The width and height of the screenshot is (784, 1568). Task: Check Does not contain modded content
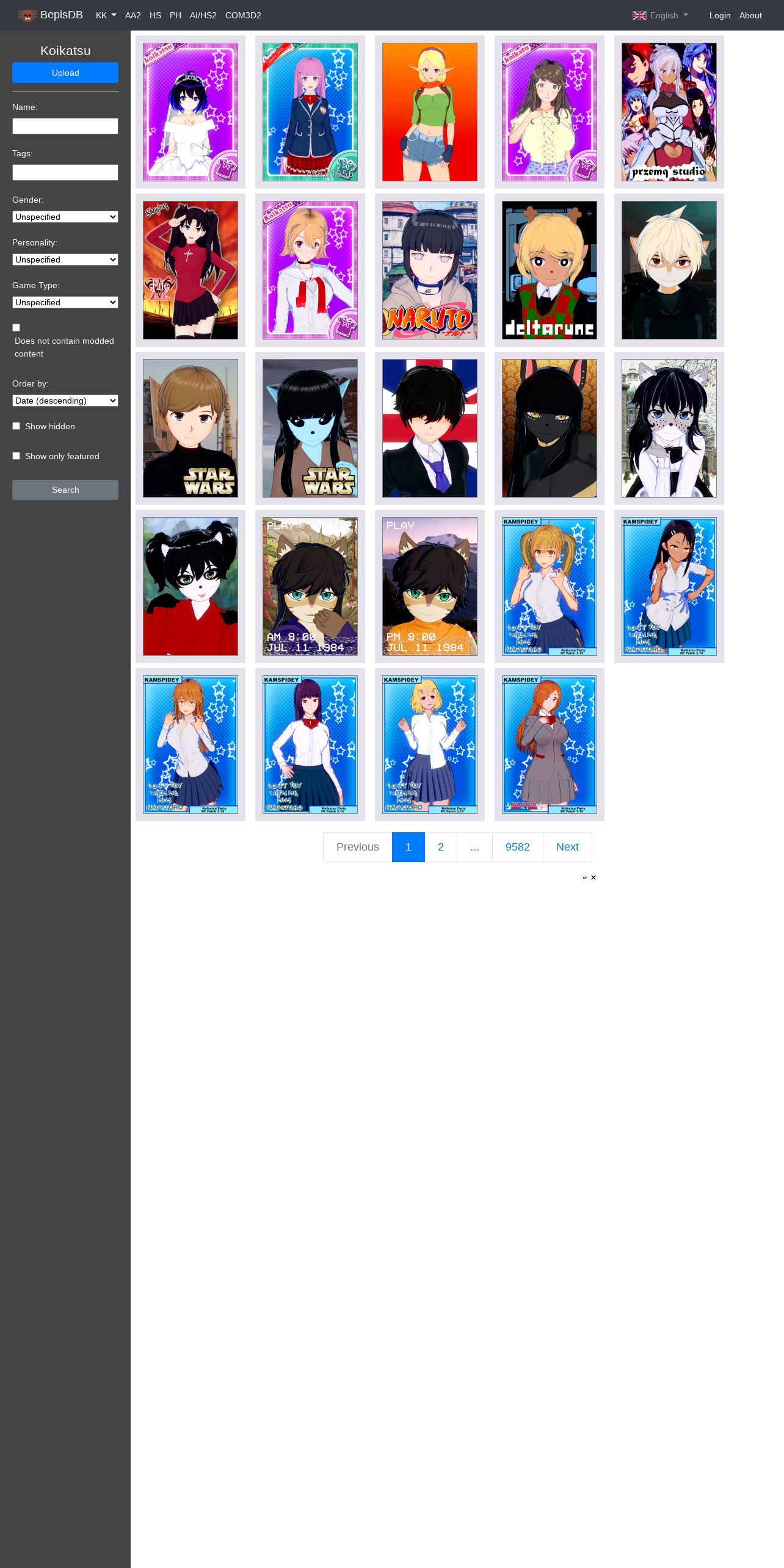[16, 328]
